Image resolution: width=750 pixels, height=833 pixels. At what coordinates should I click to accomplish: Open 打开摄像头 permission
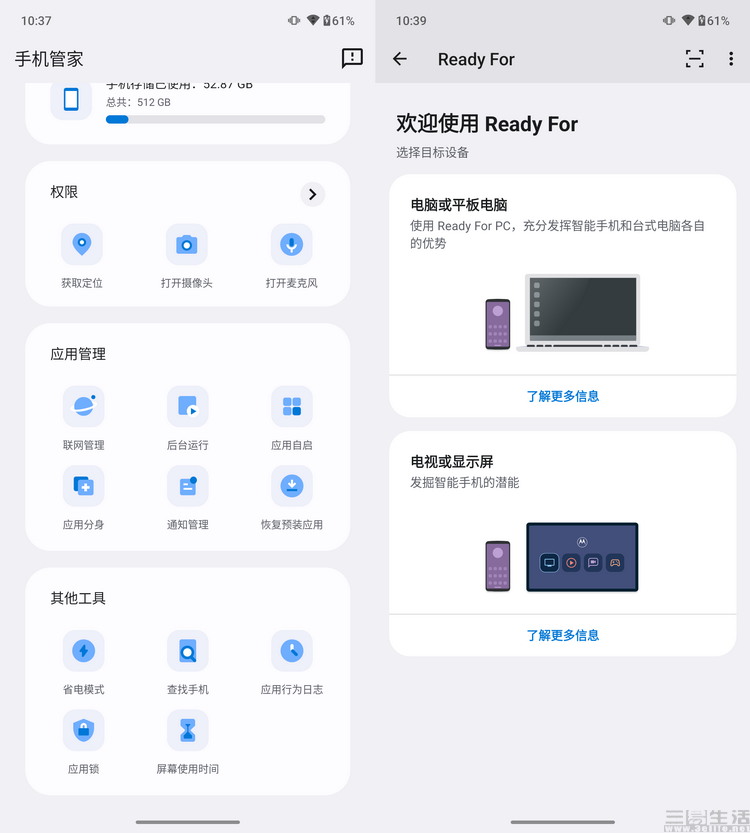187,245
